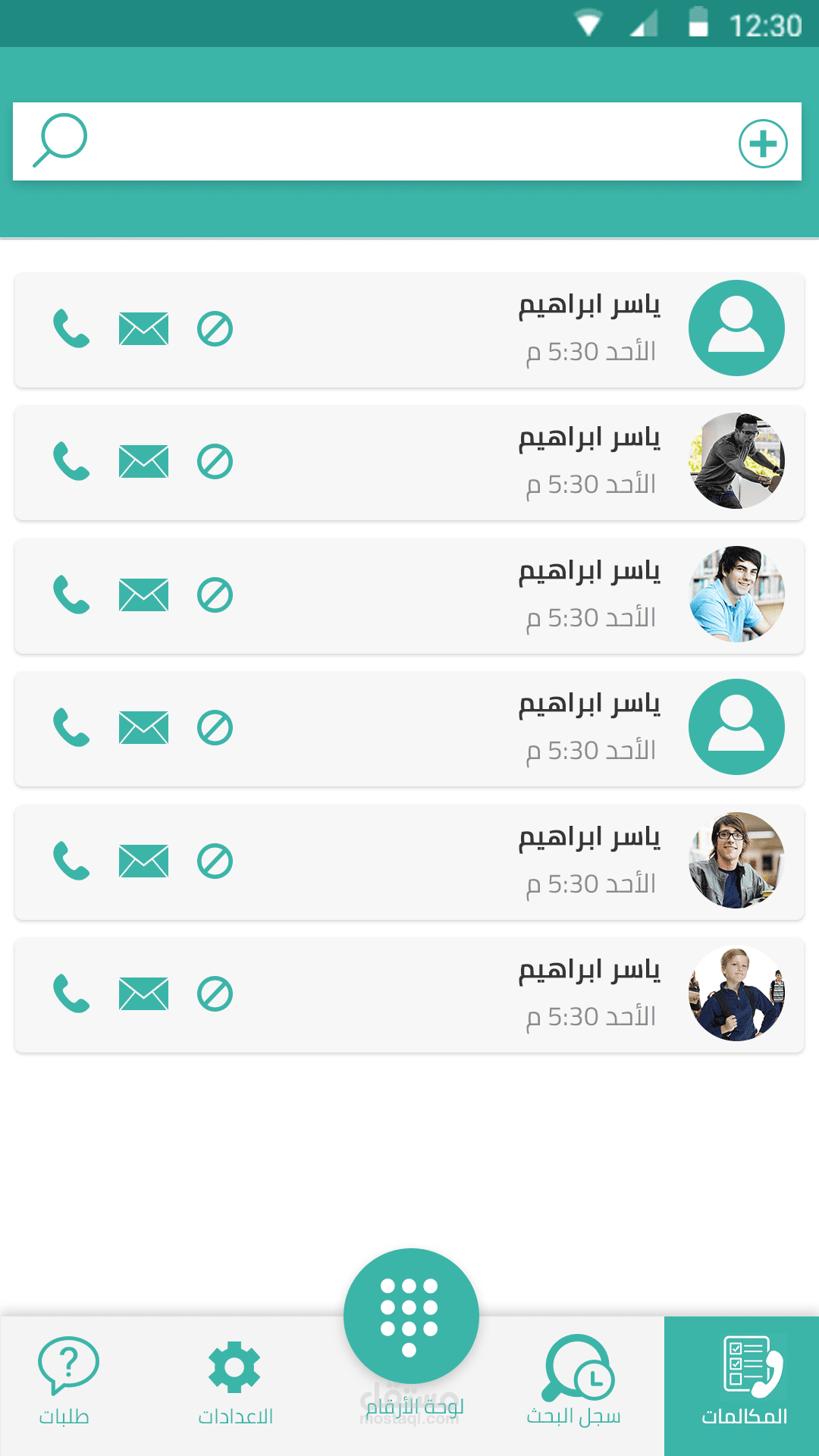
Task: Open the profile photo of the schoolboy contact
Action: [736, 993]
